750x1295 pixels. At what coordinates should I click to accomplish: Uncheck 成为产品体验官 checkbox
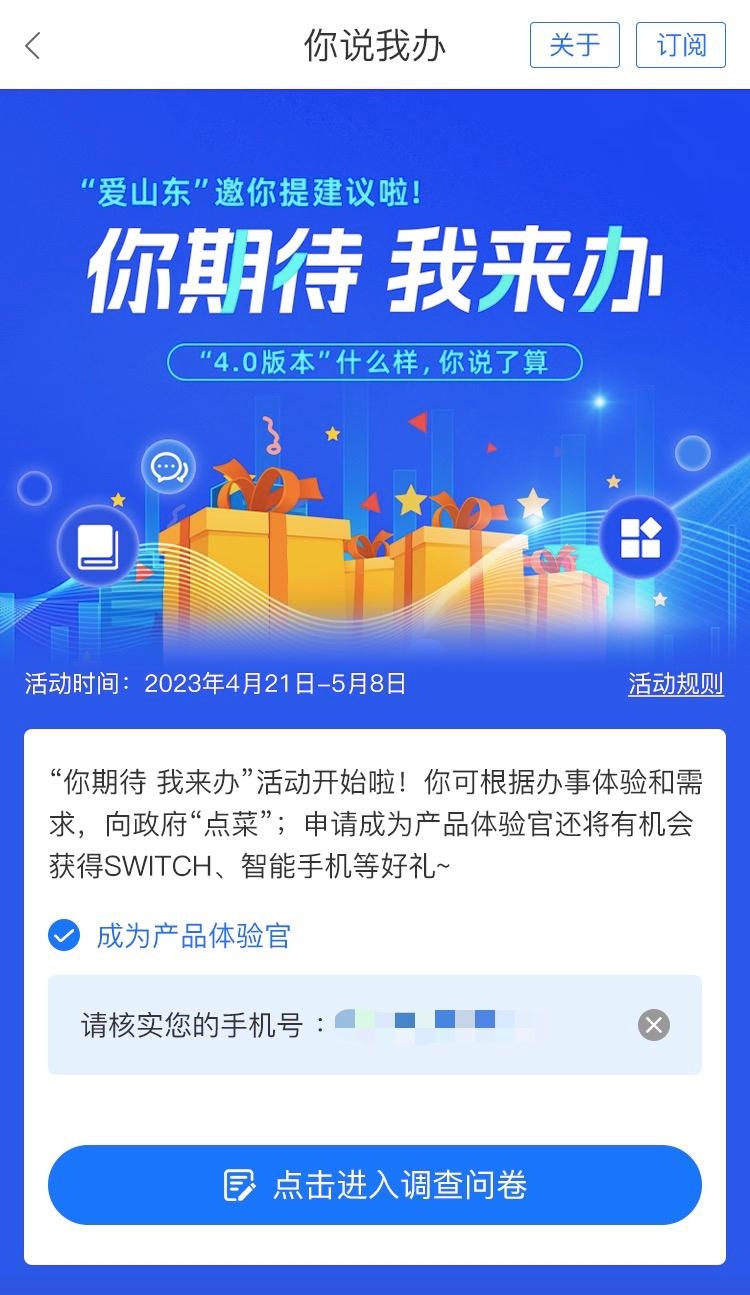(64, 936)
